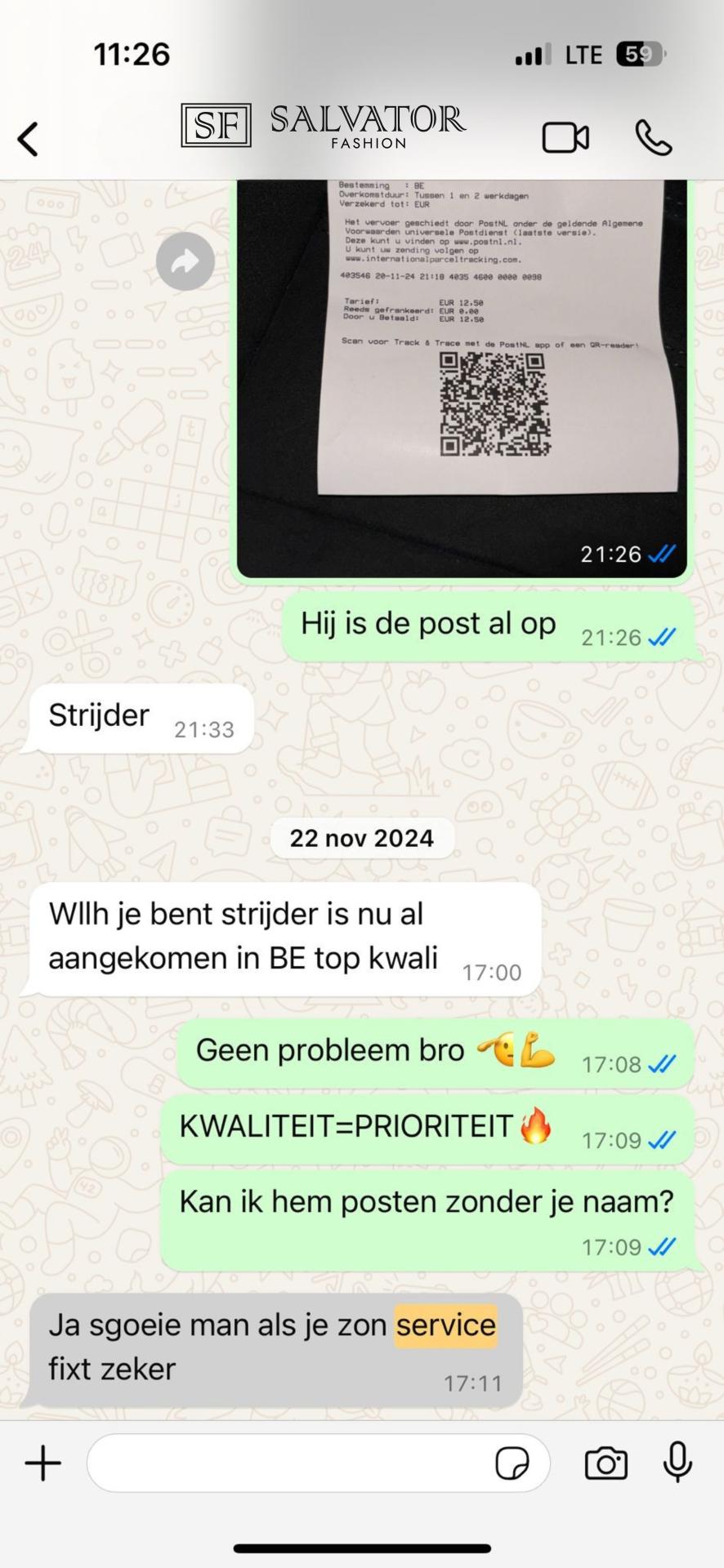Screen dimensions: 724x1568
Task: Open the sticker picker
Action: pyautogui.click(x=512, y=1463)
